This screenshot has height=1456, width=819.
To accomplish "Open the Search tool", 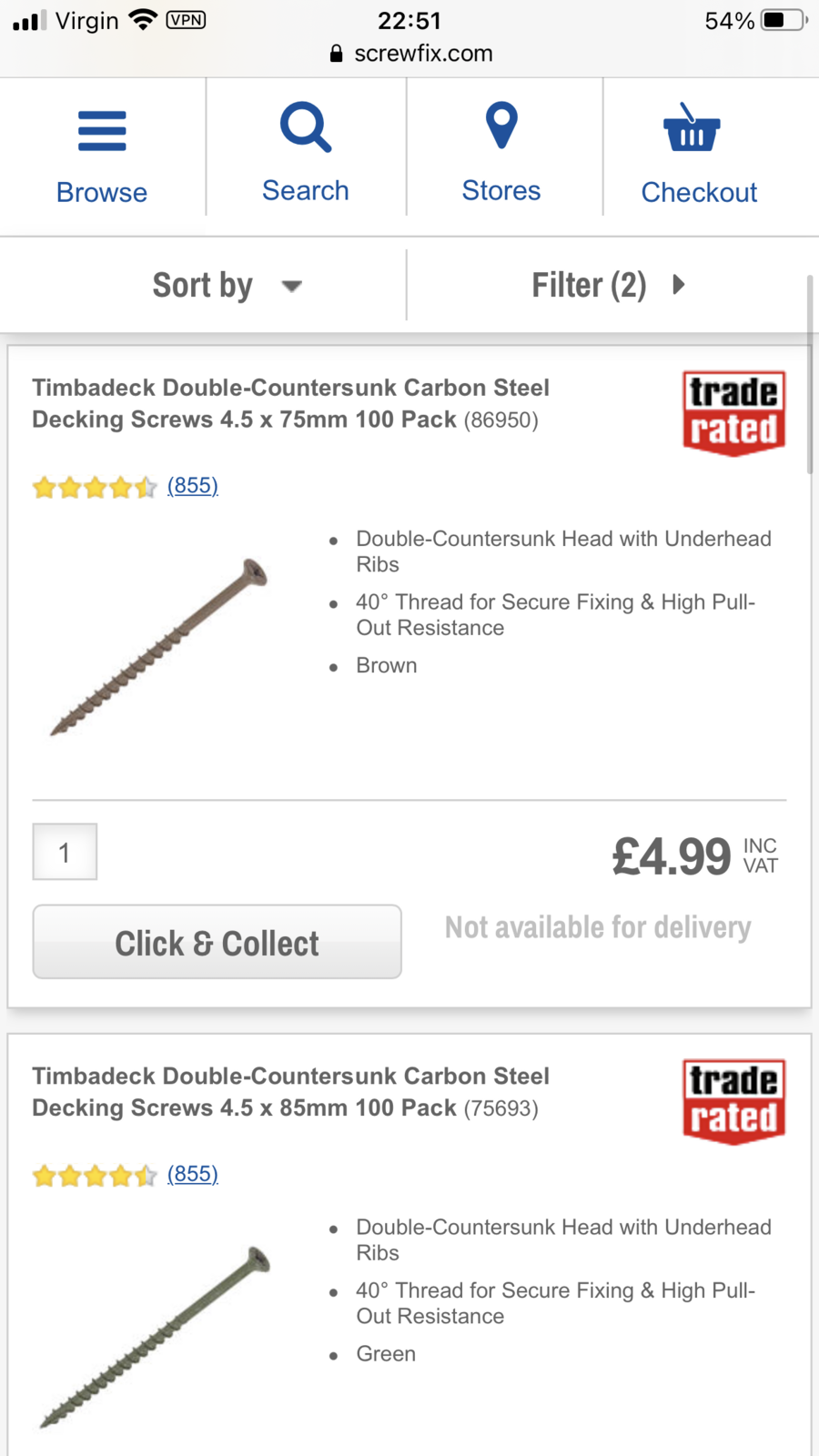I will [x=306, y=152].
